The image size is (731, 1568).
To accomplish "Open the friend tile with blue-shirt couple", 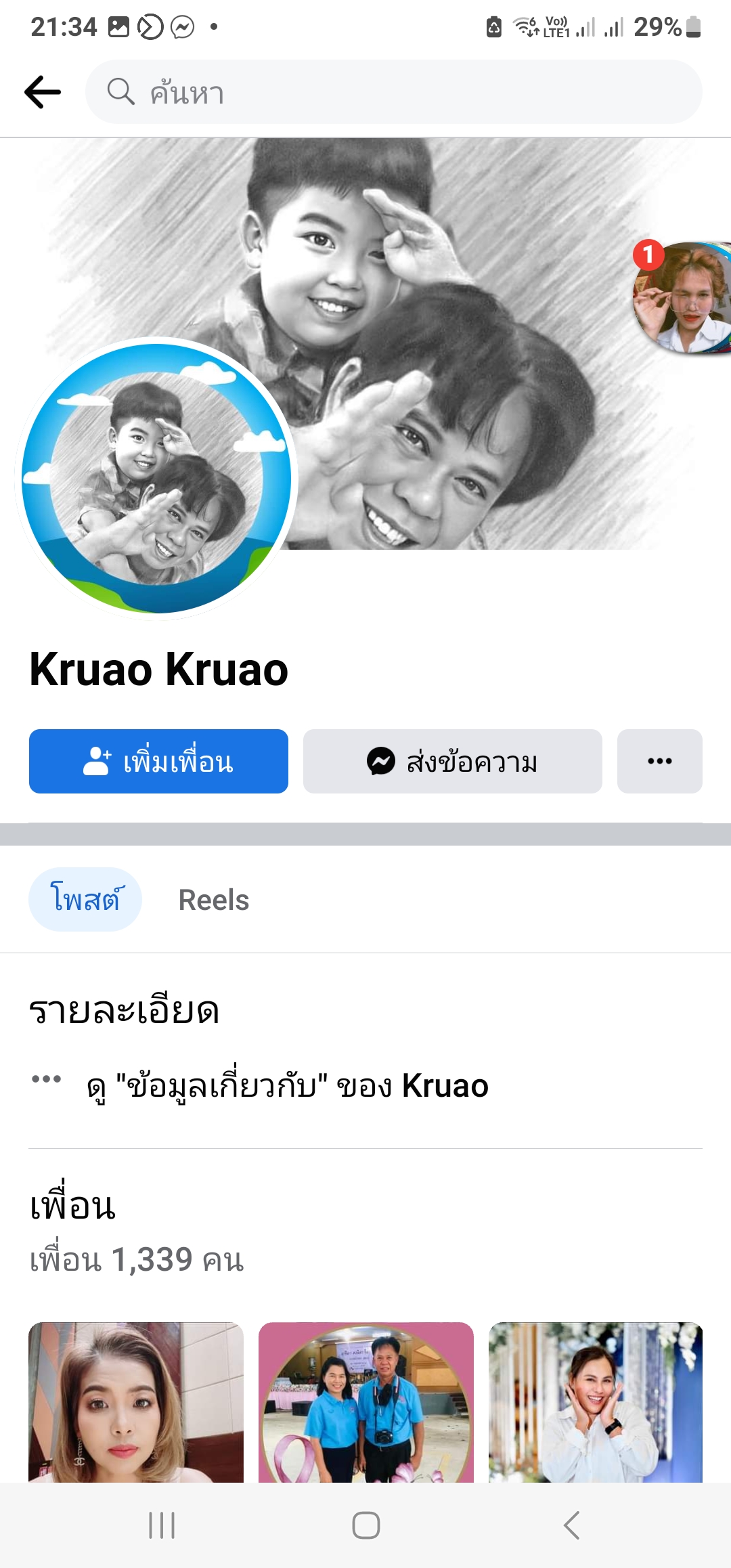I will point(365,1401).
